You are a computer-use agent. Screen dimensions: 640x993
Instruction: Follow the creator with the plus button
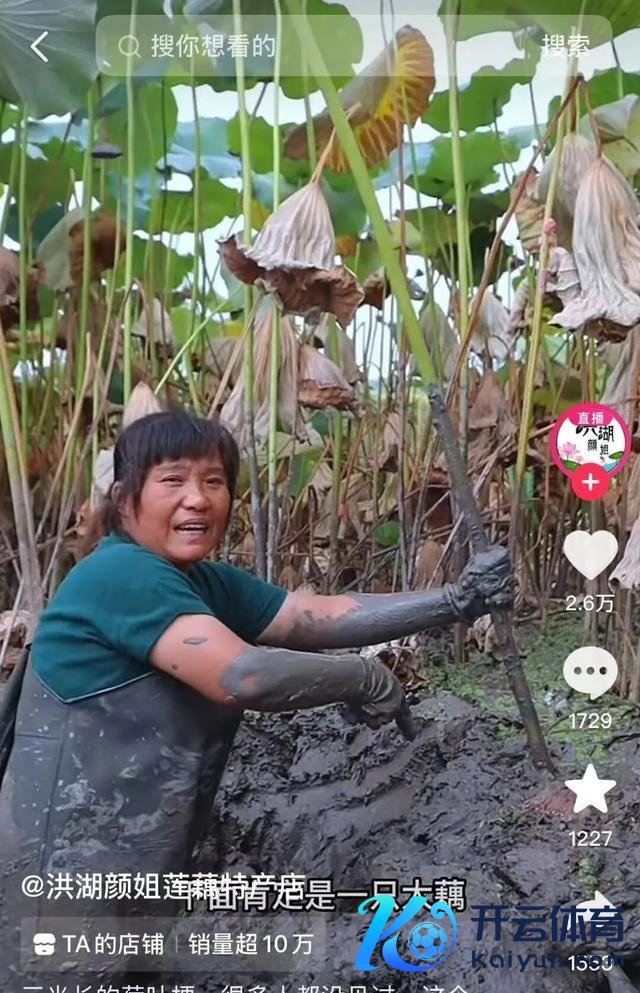590,482
